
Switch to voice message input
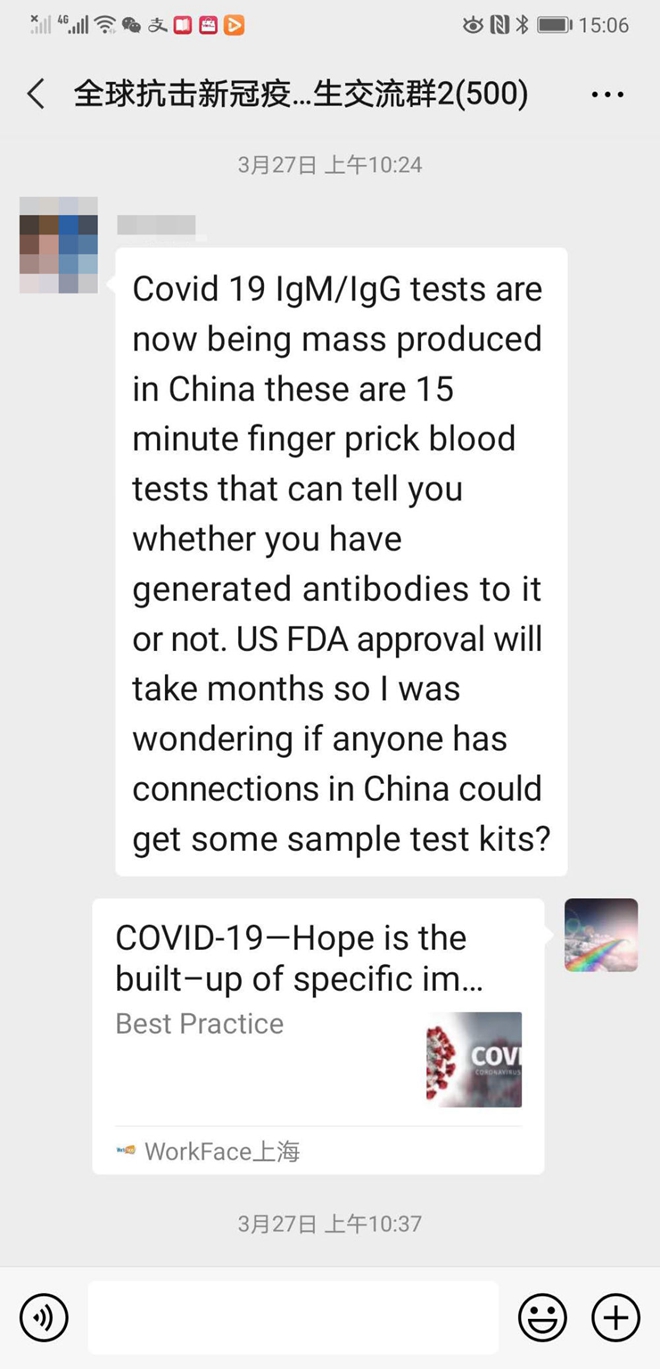pyautogui.click(x=44, y=1317)
